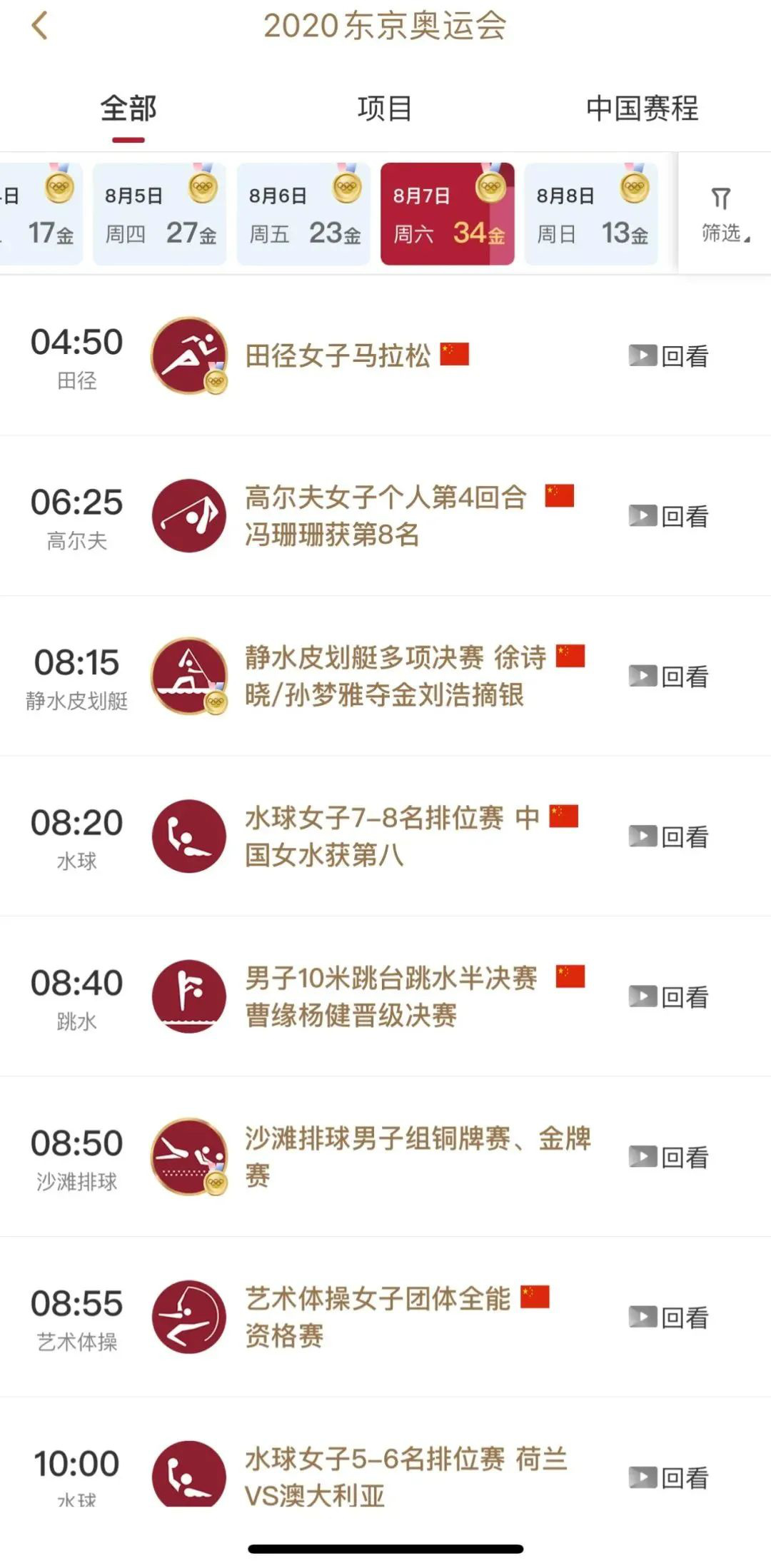Image resolution: width=771 pixels, height=1568 pixels.
Task: Select the 8月8日 周日 date chip
Action: click(591, 214)
